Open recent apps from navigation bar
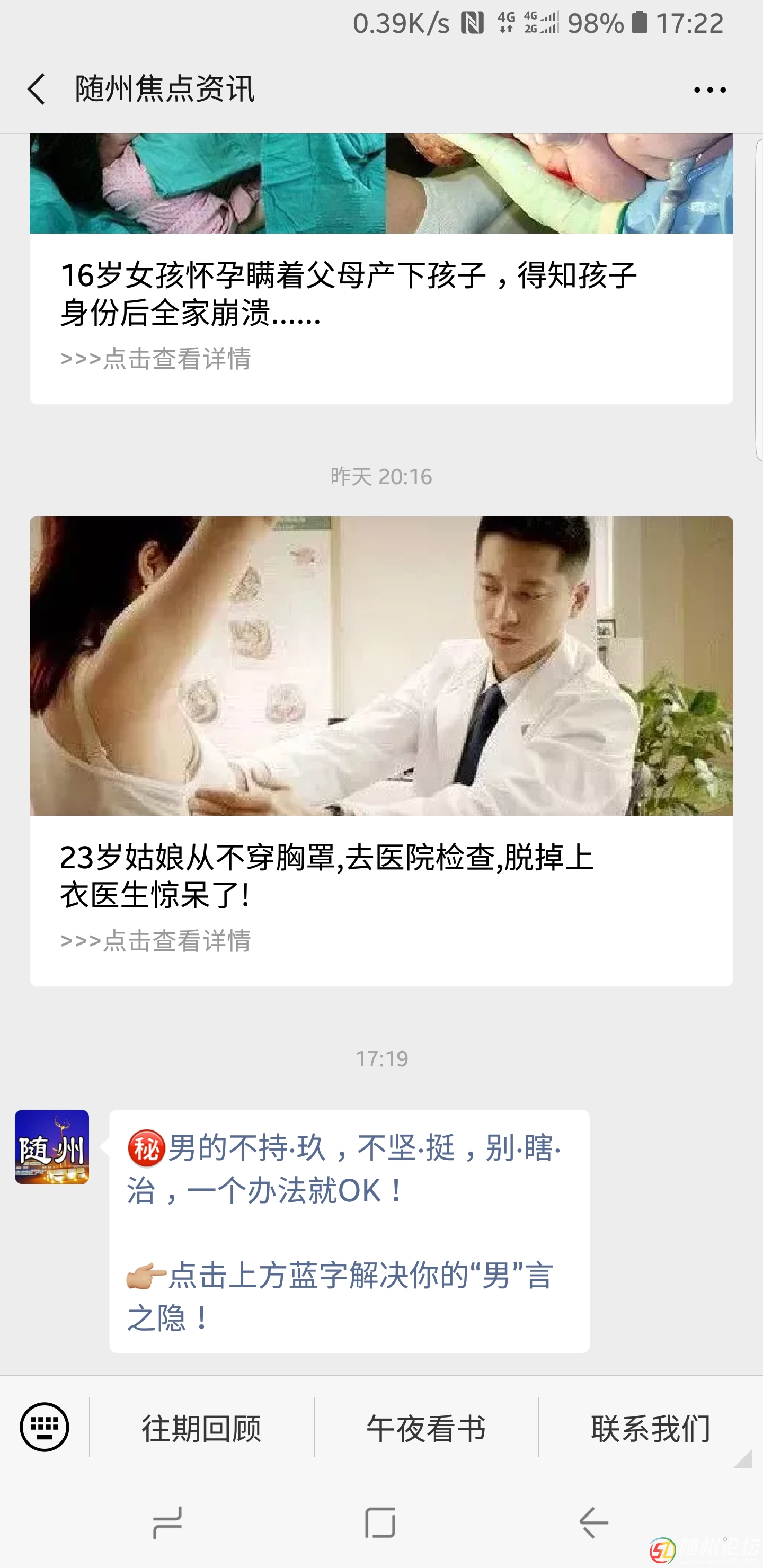Screen dimensions: 763x1568 167,1522
